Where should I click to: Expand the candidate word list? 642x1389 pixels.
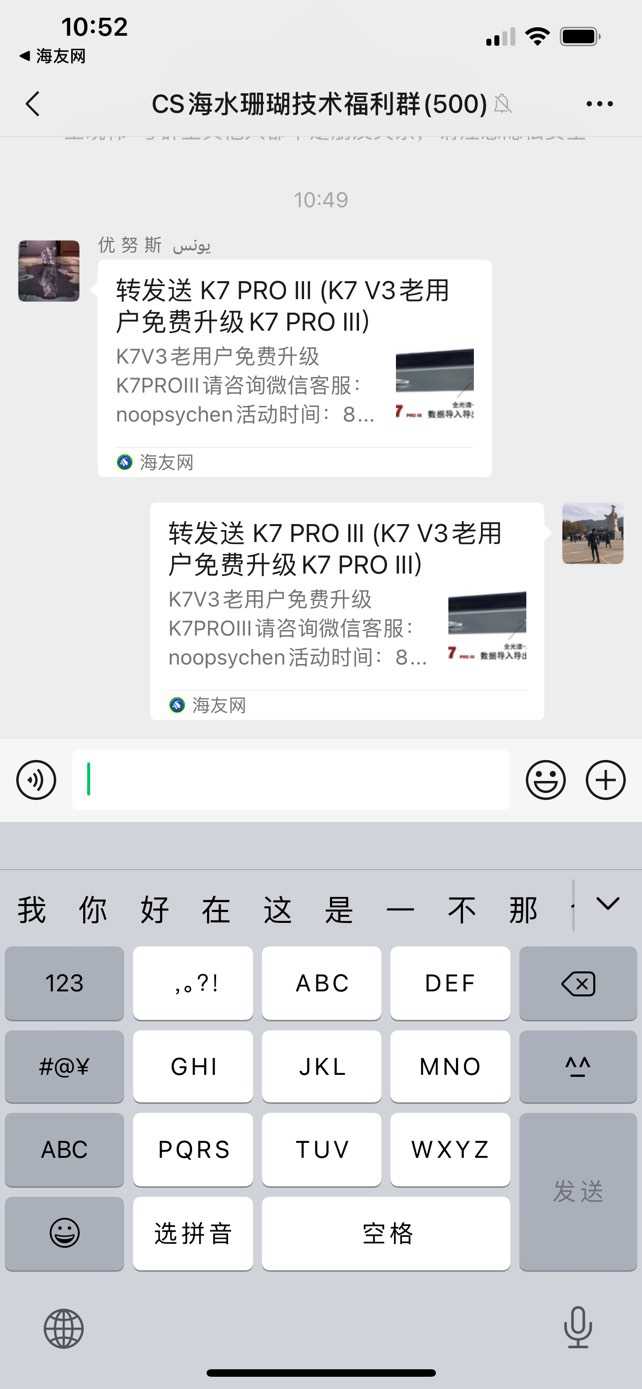pos(607,904)
